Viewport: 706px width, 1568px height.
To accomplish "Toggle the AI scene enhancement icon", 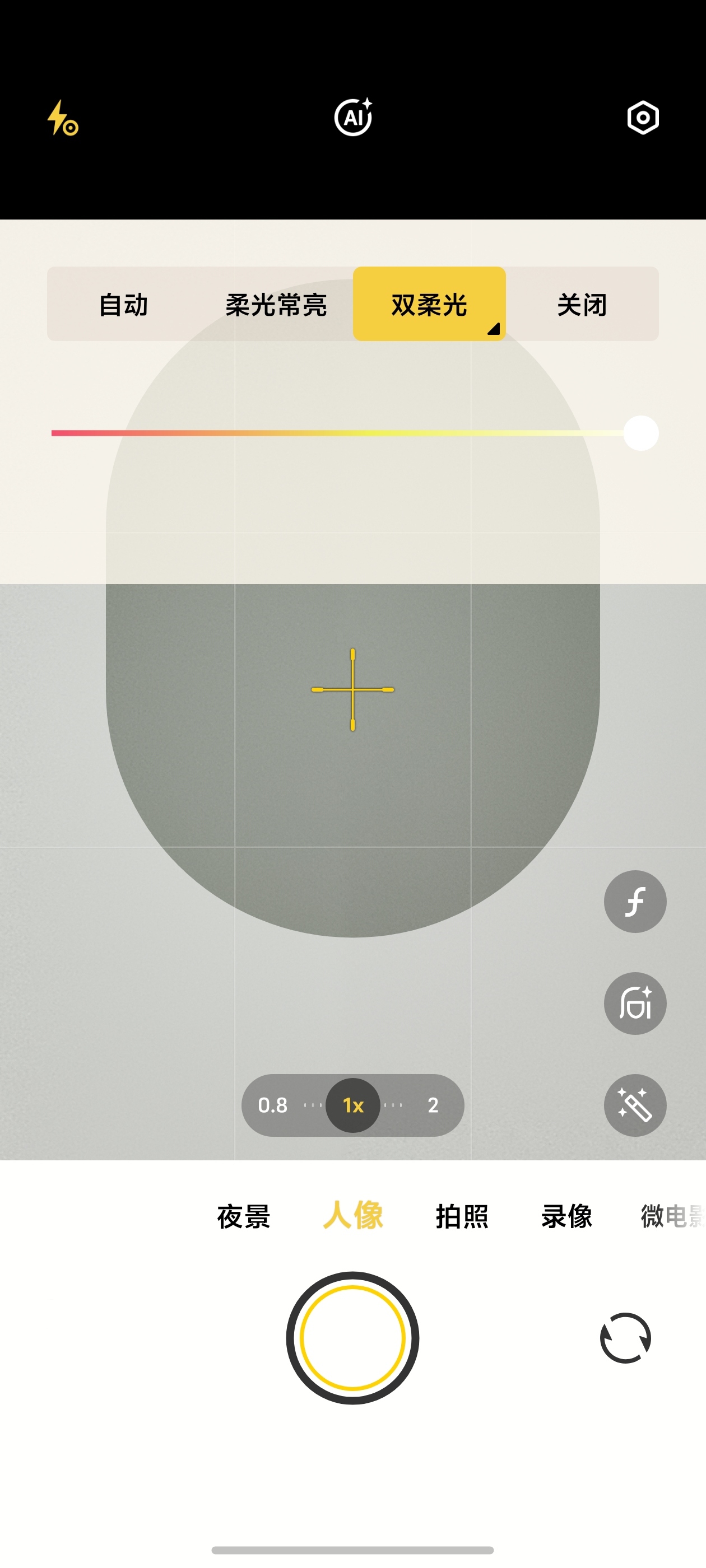I will pyautogui.click(x=354, y=117).
